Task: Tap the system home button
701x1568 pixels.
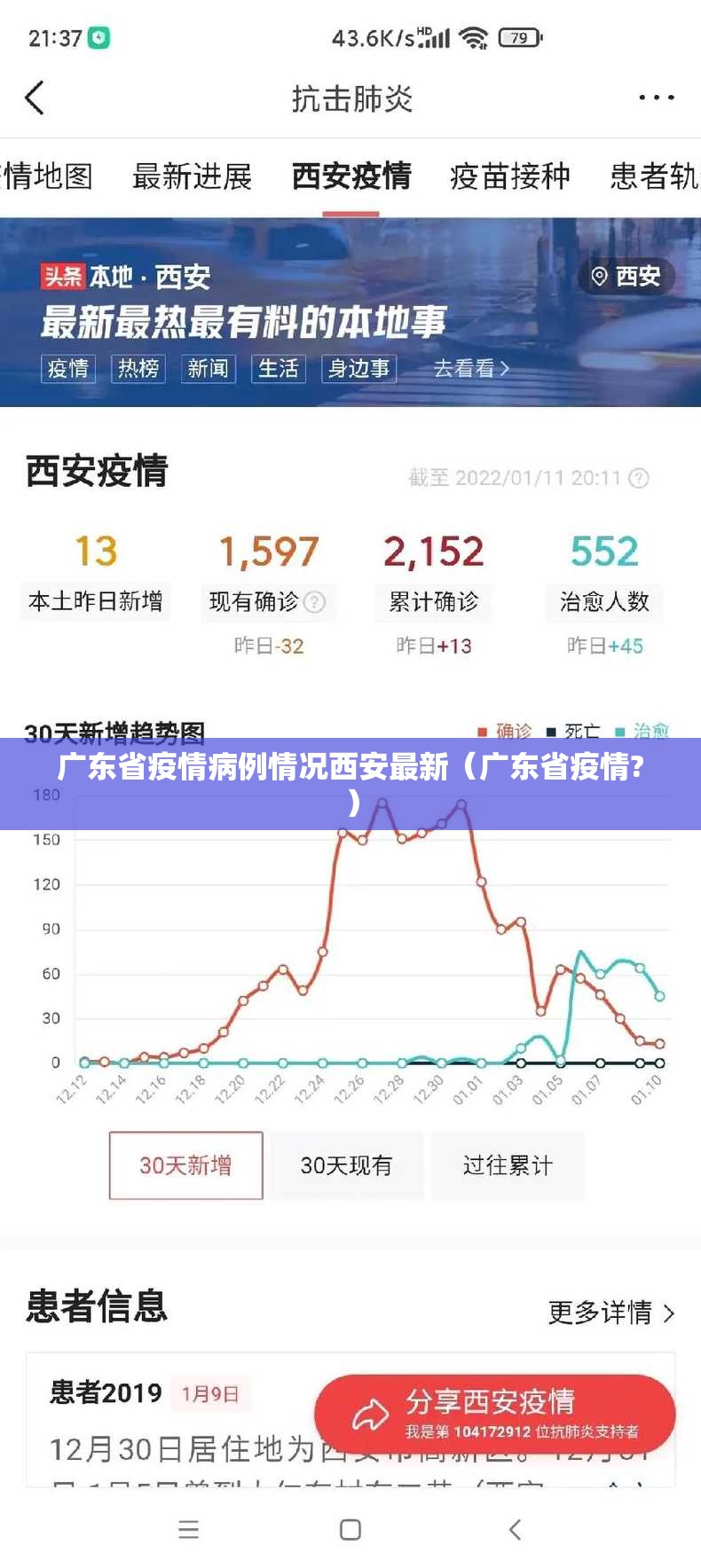Action: tap(350, 1529)
